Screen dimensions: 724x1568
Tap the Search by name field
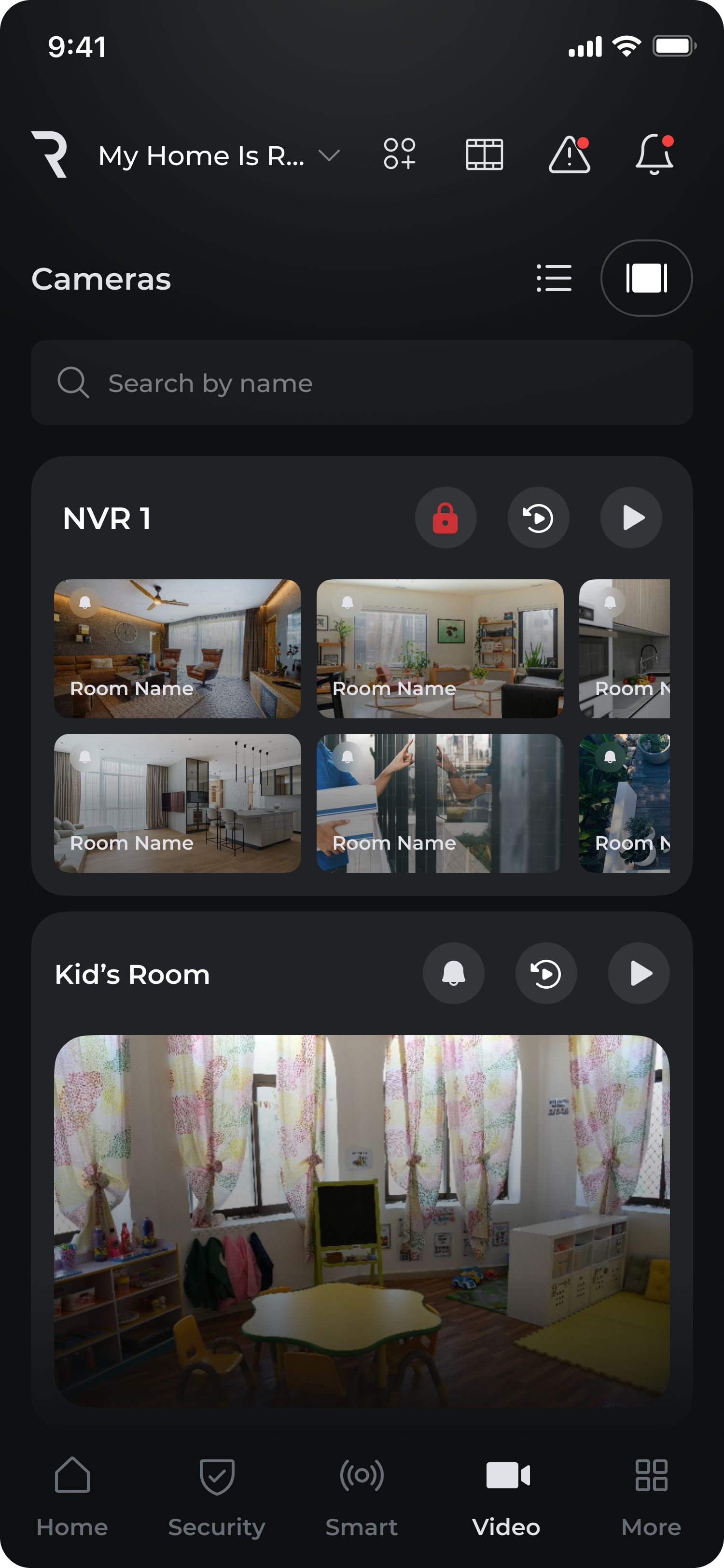pyautogui.click(x=362, y=383)
